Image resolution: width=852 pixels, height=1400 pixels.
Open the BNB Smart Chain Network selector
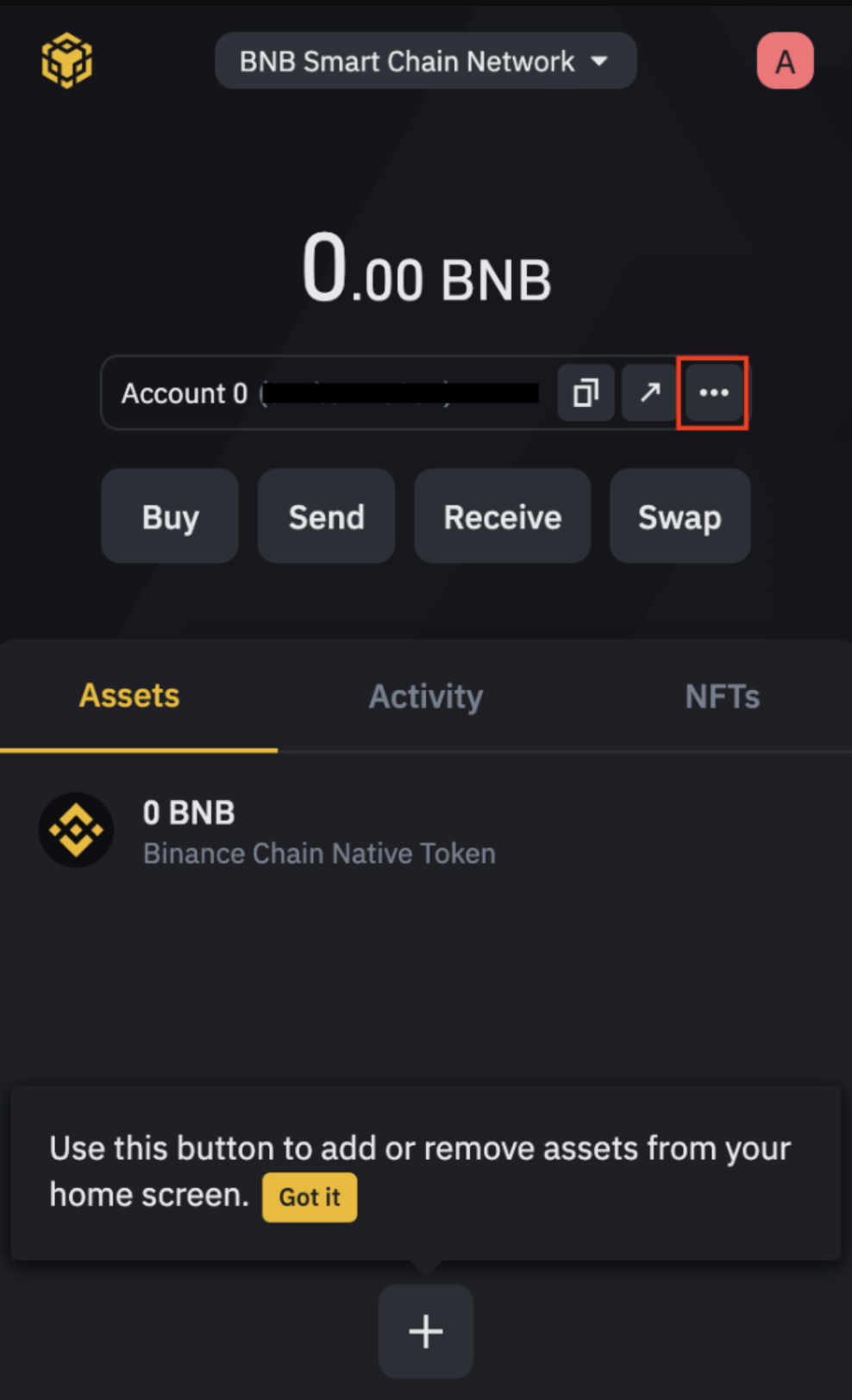[425, 60]
